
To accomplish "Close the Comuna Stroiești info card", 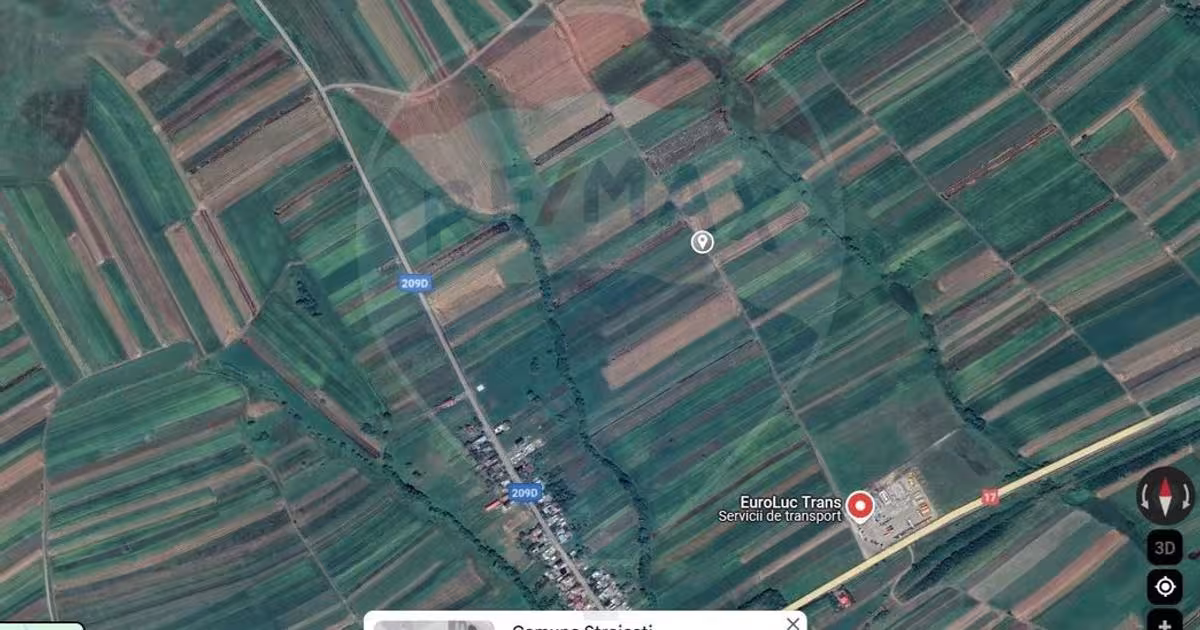I will [x=793, y=623].
